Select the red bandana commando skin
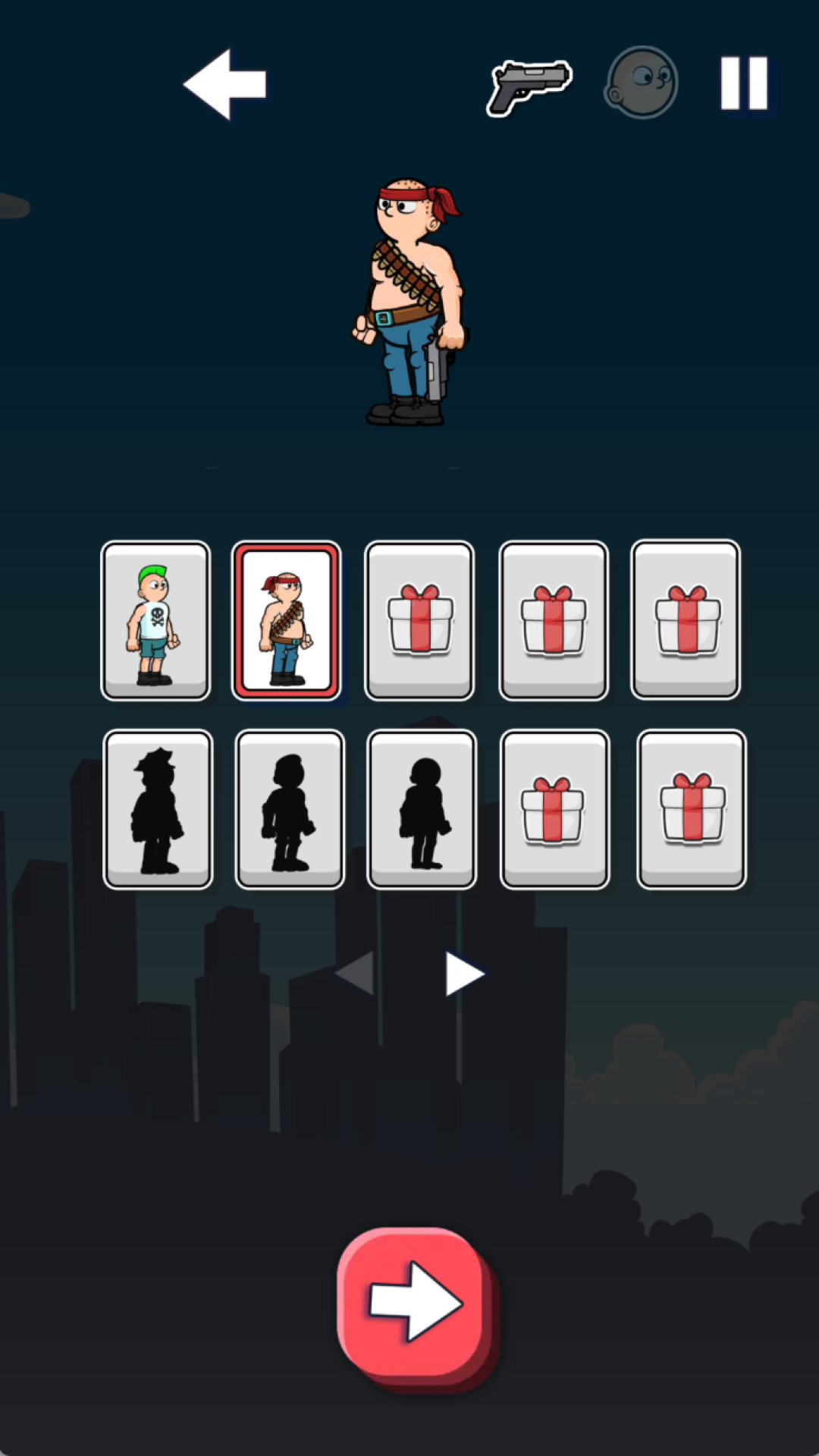The image size is (819, 1456). click(x=287, y=620)
